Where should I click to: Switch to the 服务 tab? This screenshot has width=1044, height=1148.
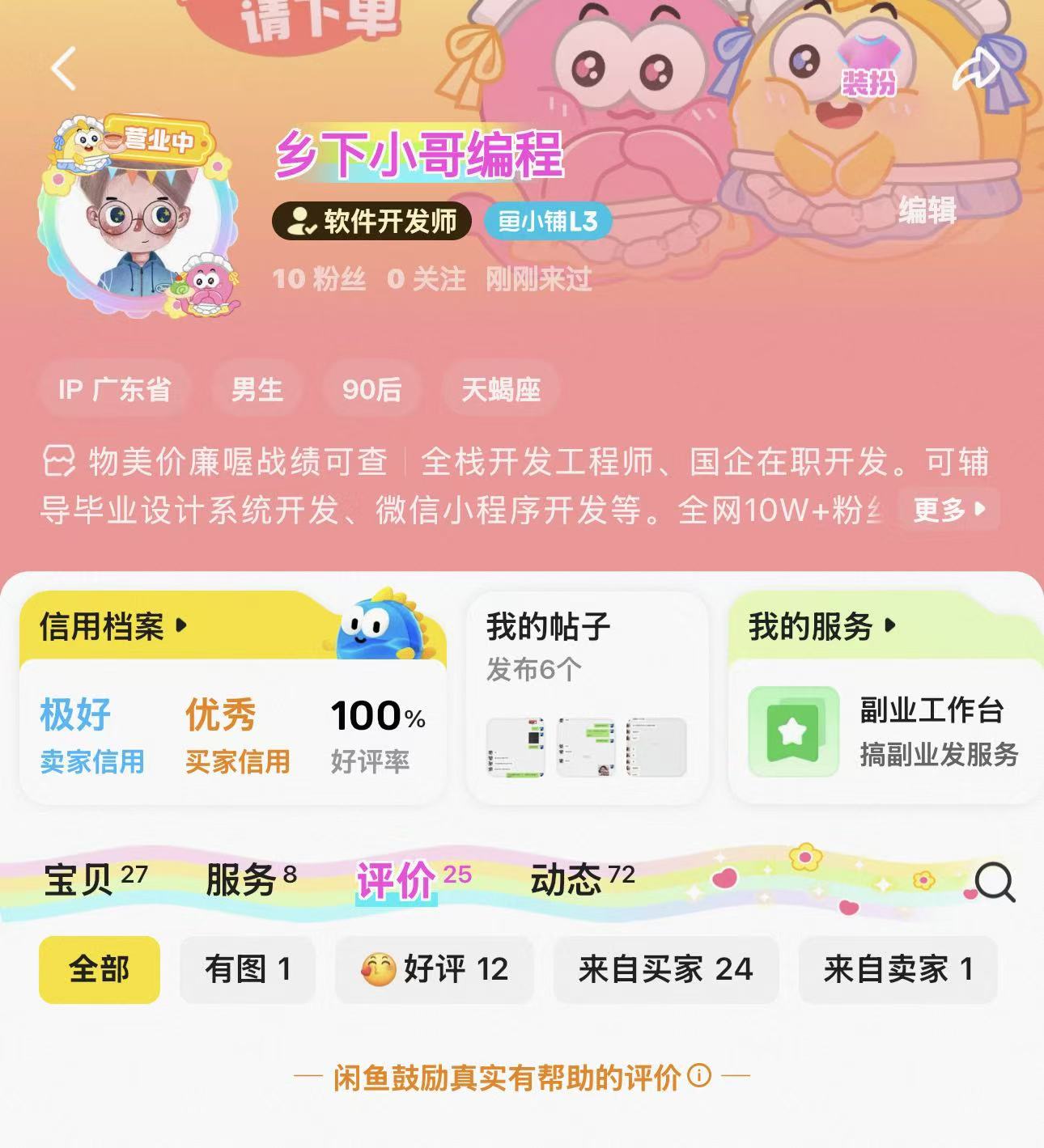pyautogui.click(x=251, y=879)
